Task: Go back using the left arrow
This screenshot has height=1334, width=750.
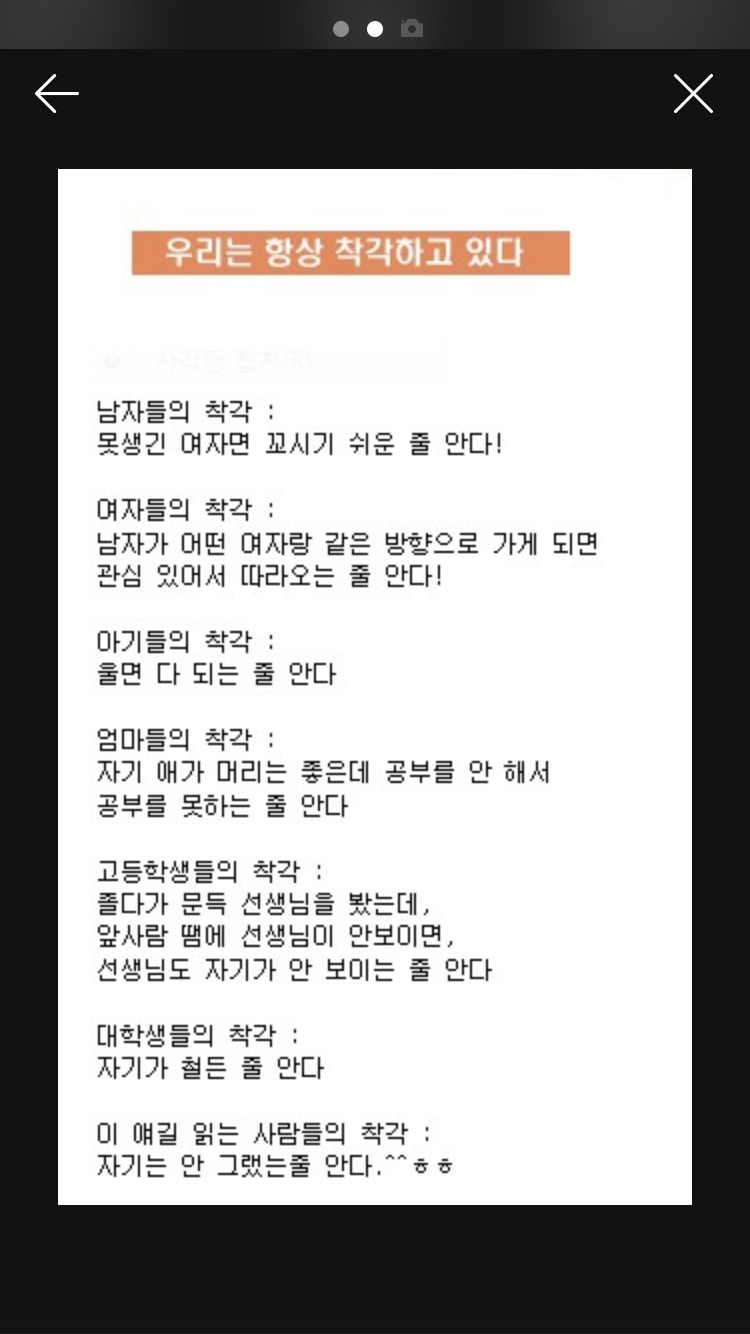Action: [x=57, y=94]
